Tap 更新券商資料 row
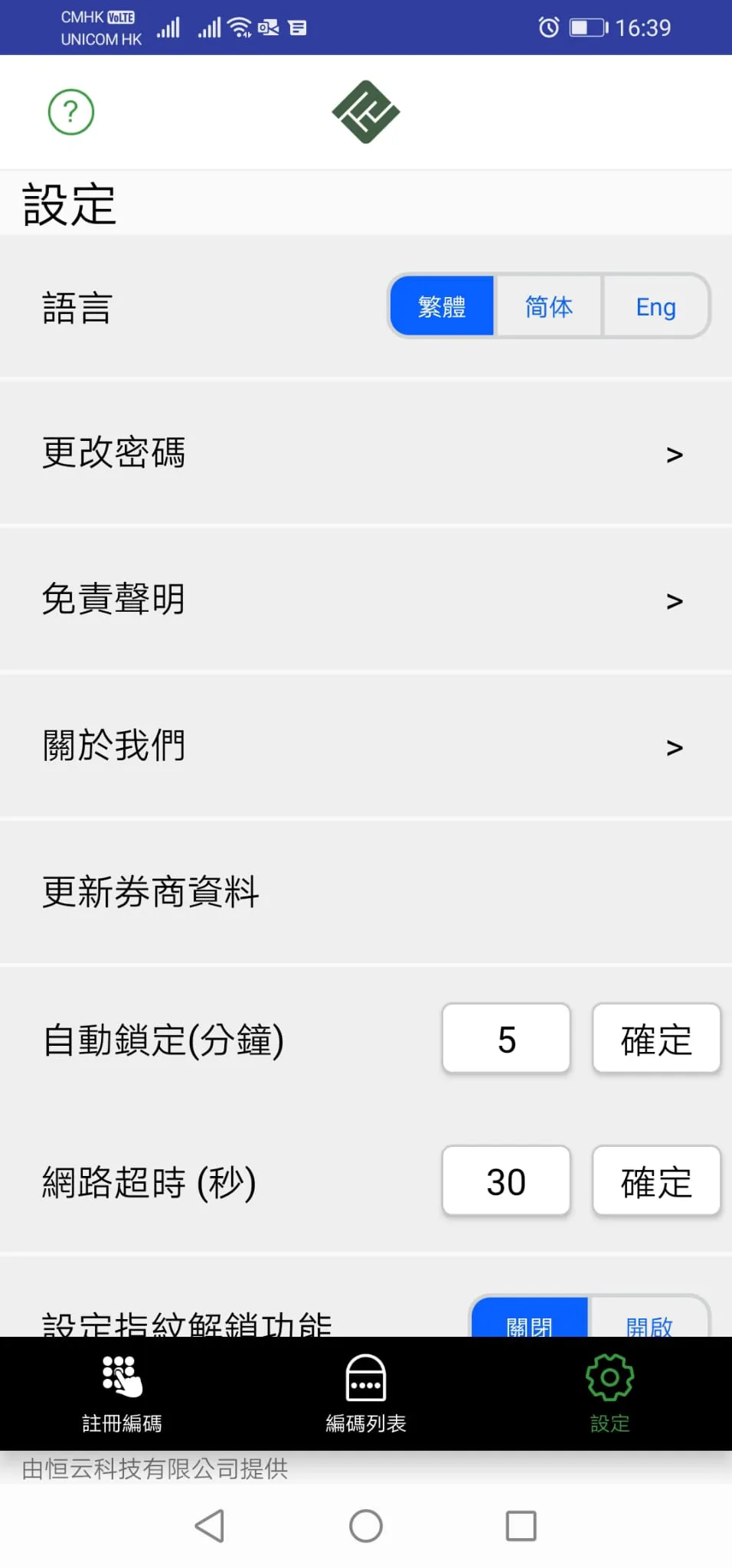 pyautogui.click(x=366, y=892)
